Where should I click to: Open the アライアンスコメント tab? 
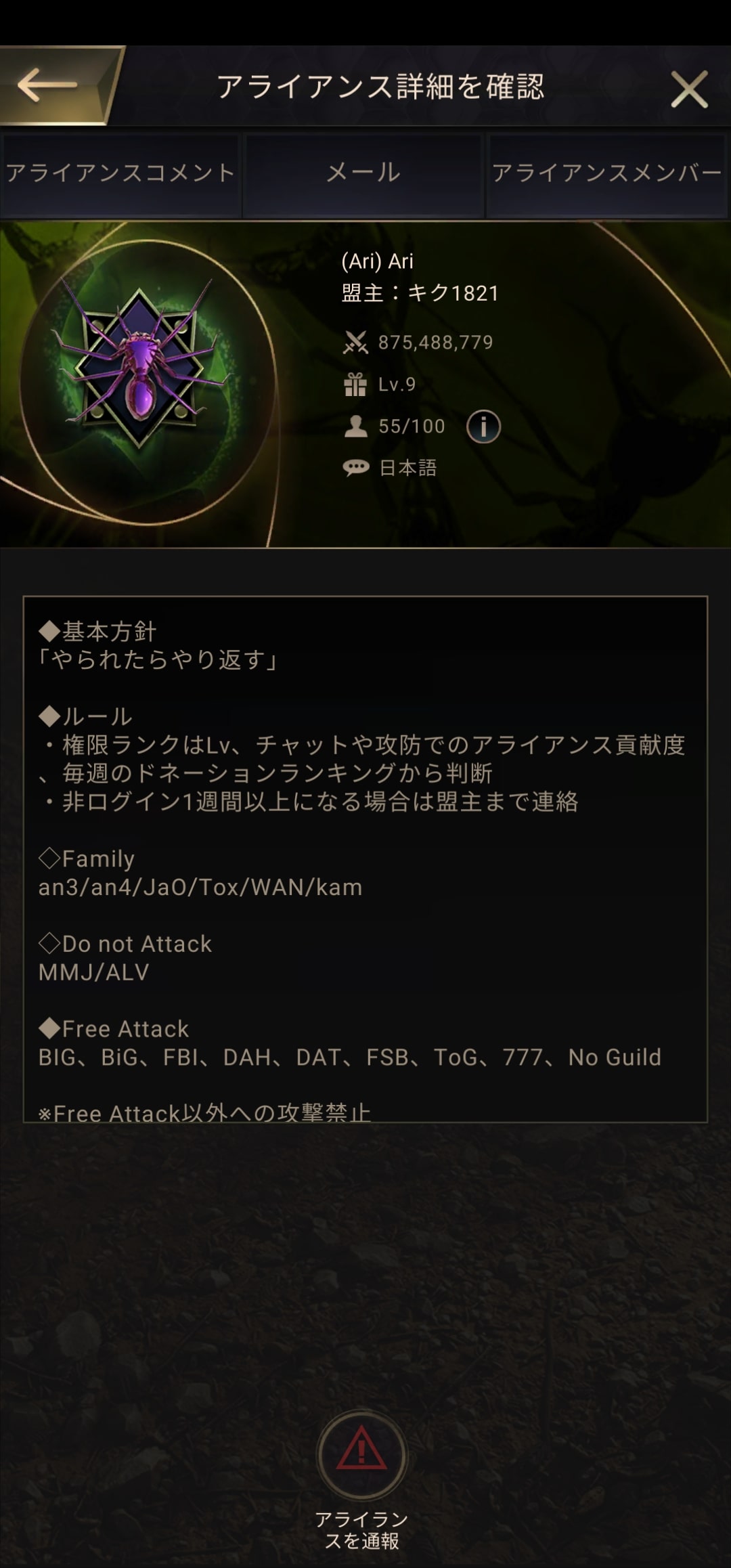[120, 173]
